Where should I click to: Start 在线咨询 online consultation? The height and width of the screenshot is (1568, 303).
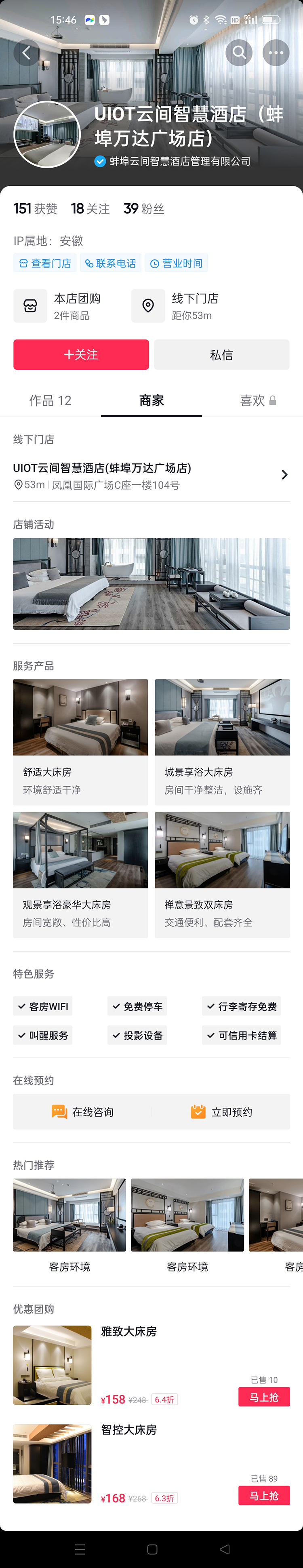click(83, 1111)
